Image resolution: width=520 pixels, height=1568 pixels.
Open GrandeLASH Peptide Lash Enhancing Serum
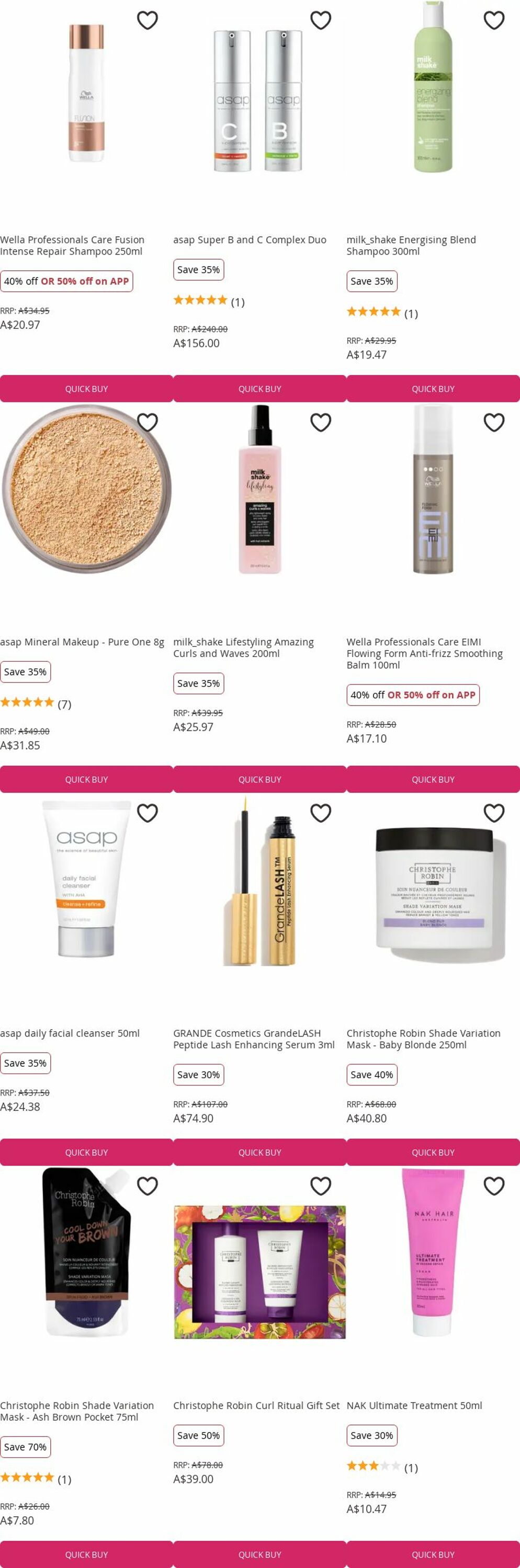click(254, 1039)
